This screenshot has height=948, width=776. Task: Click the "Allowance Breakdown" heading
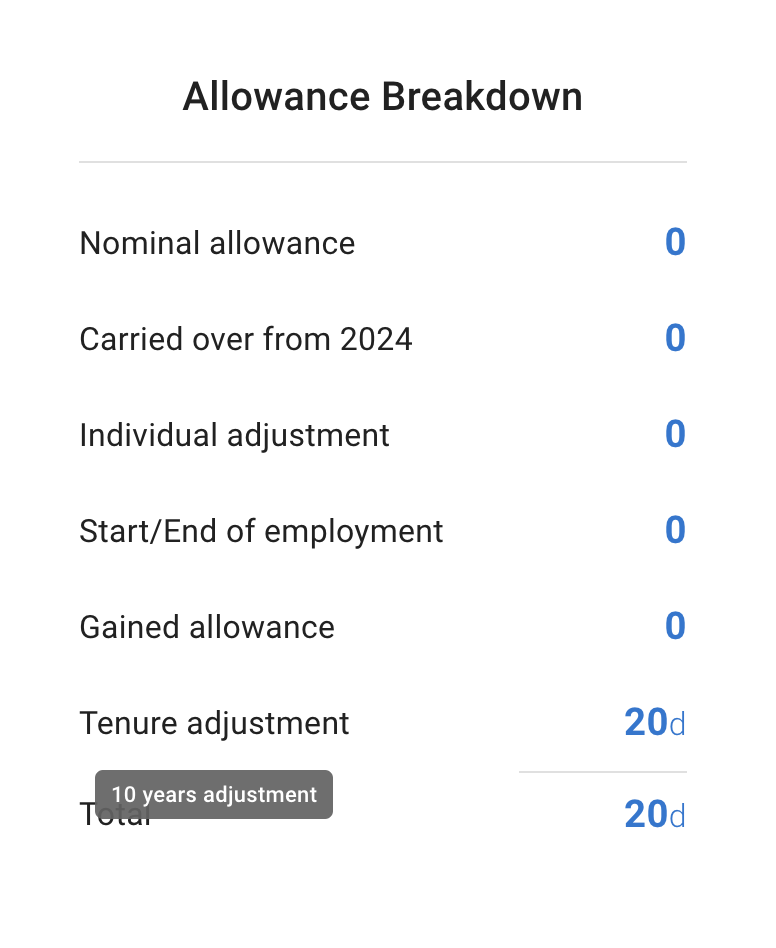[x=382, y=96]
